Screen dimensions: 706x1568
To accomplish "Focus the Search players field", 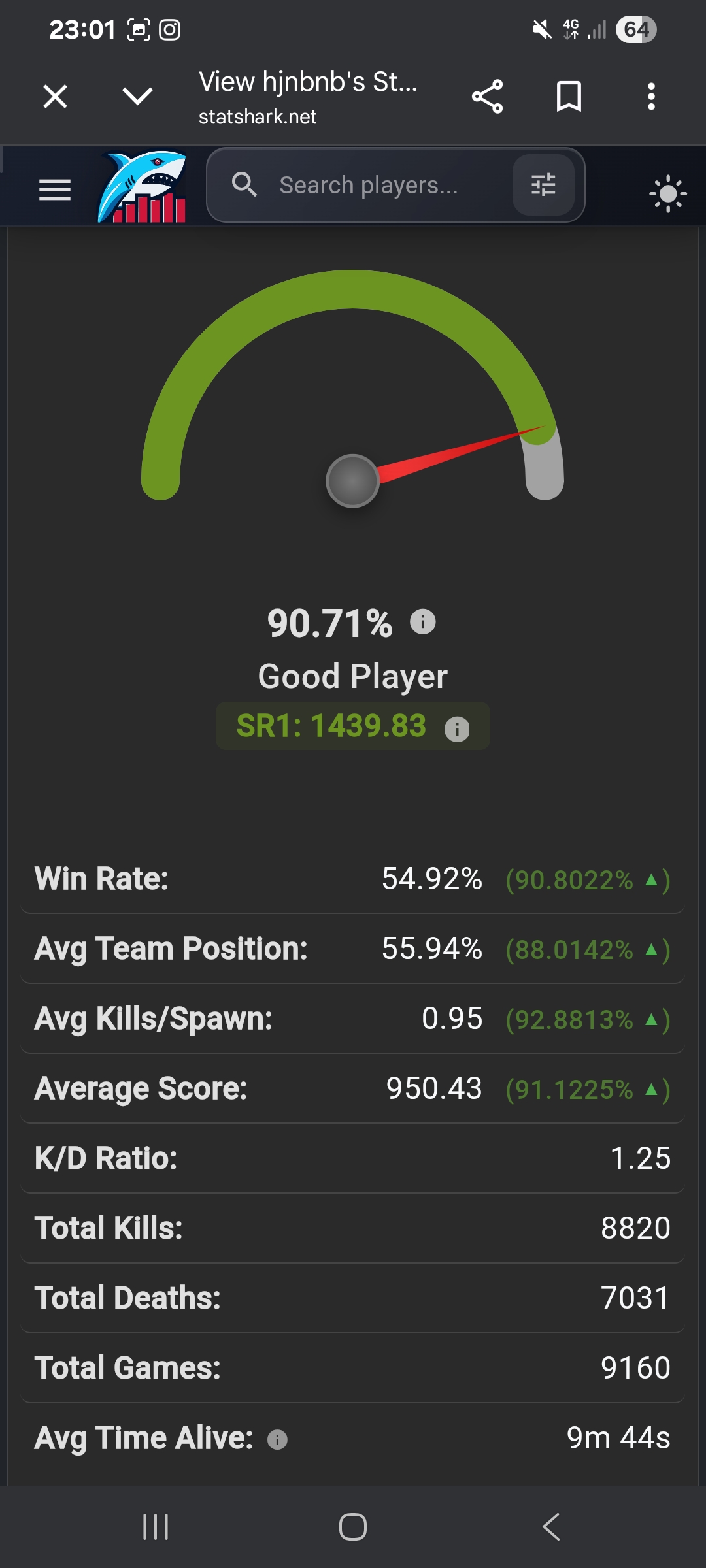I will point(369,186).
